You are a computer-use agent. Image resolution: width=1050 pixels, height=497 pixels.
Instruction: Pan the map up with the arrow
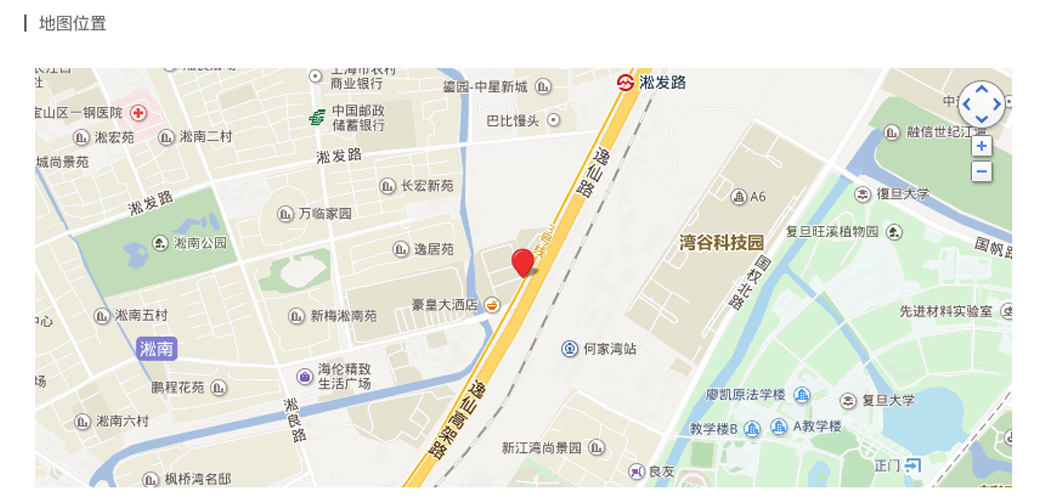tap(982, 90)
